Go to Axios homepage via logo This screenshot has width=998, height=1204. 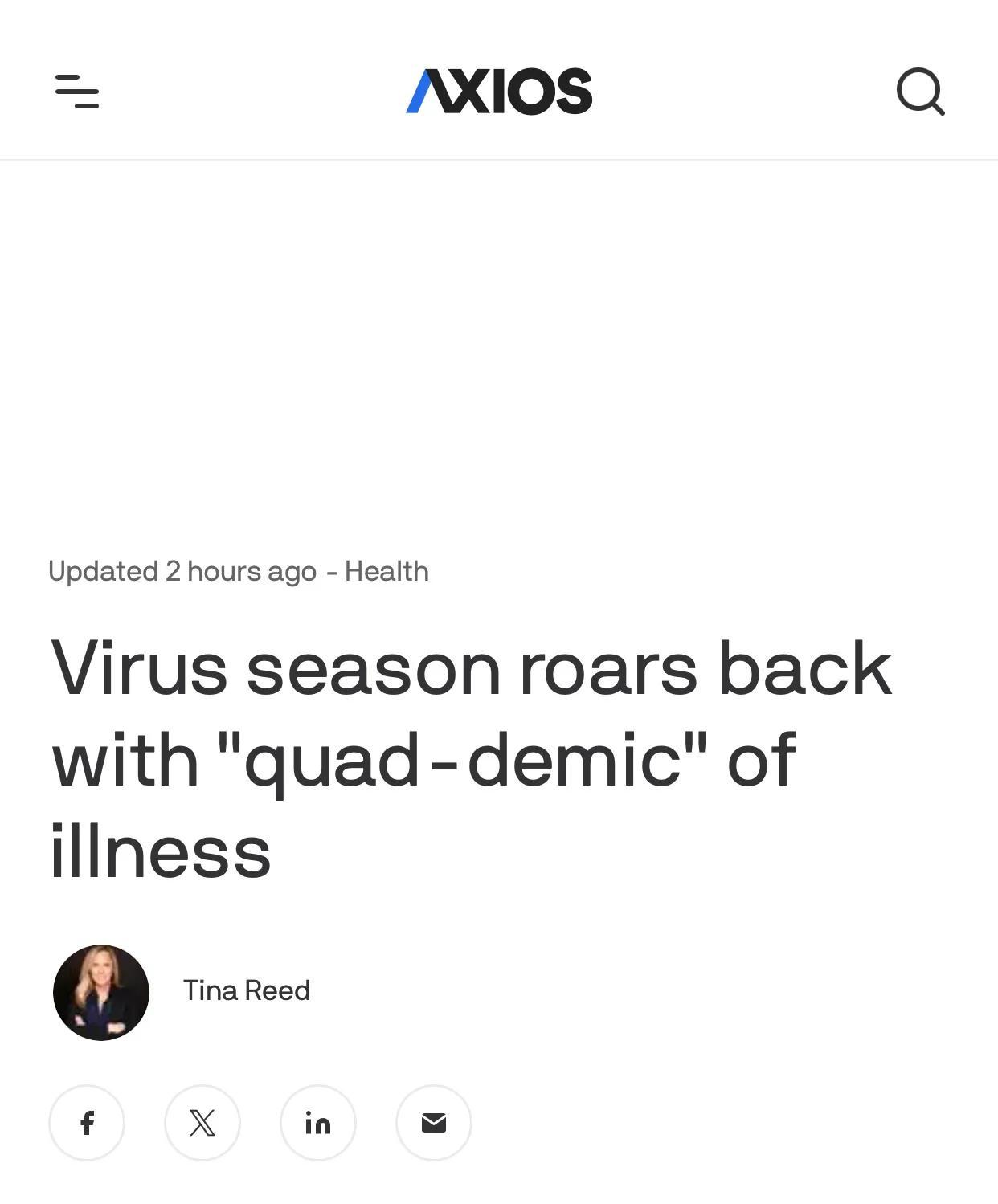pyautogui.click(x=499, y=91)
